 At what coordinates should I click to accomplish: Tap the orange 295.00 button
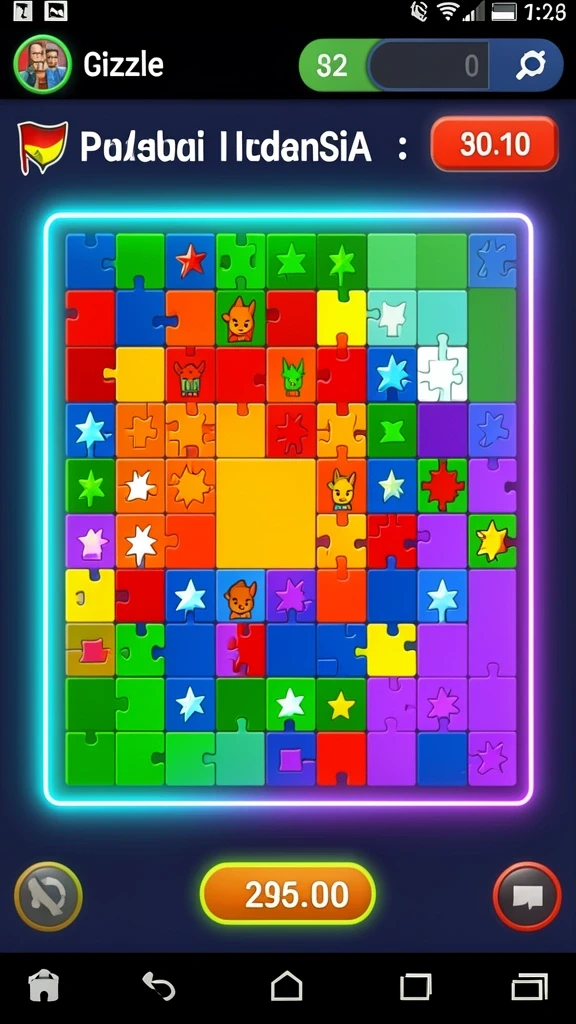pyautogui.click(x=287, y=894)
